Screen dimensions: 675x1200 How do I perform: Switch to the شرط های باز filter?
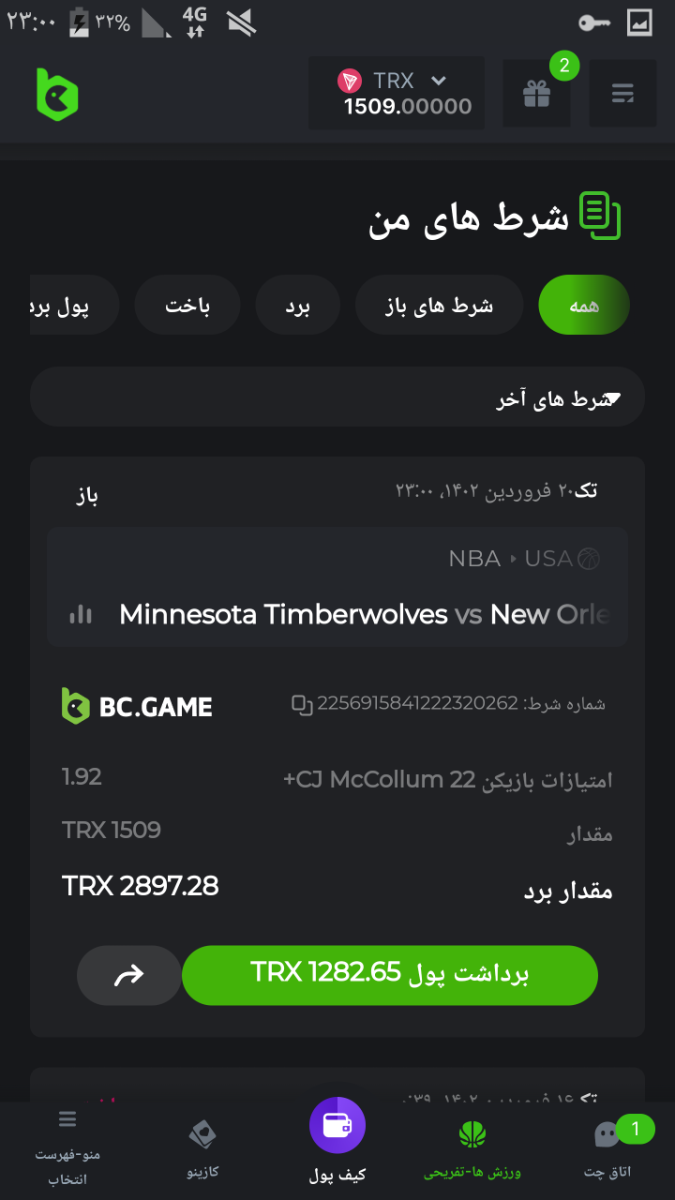pyautogui.click(x=439, y=305)
